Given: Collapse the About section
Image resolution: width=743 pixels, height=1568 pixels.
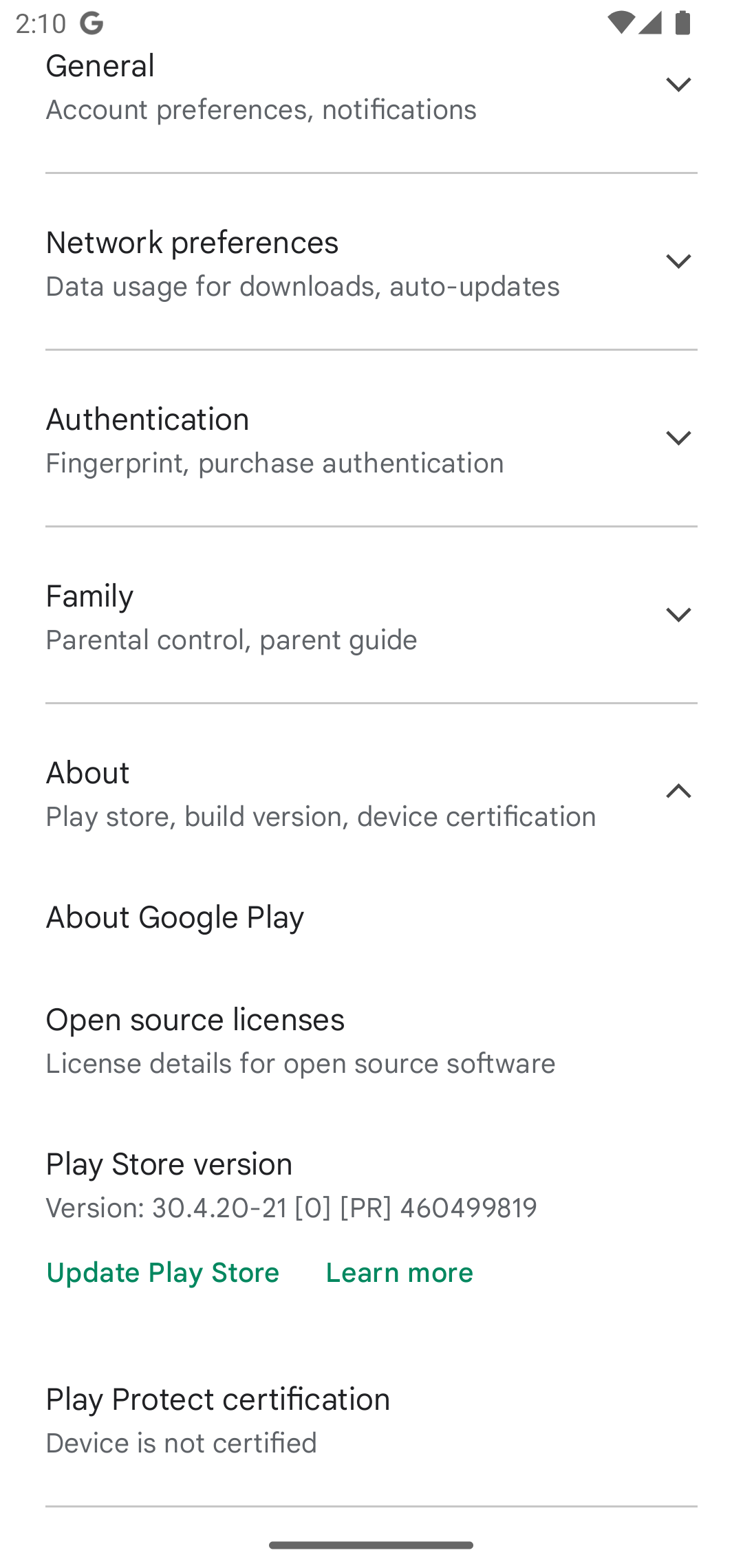Looking at the screenshot, I should (678, 791).
